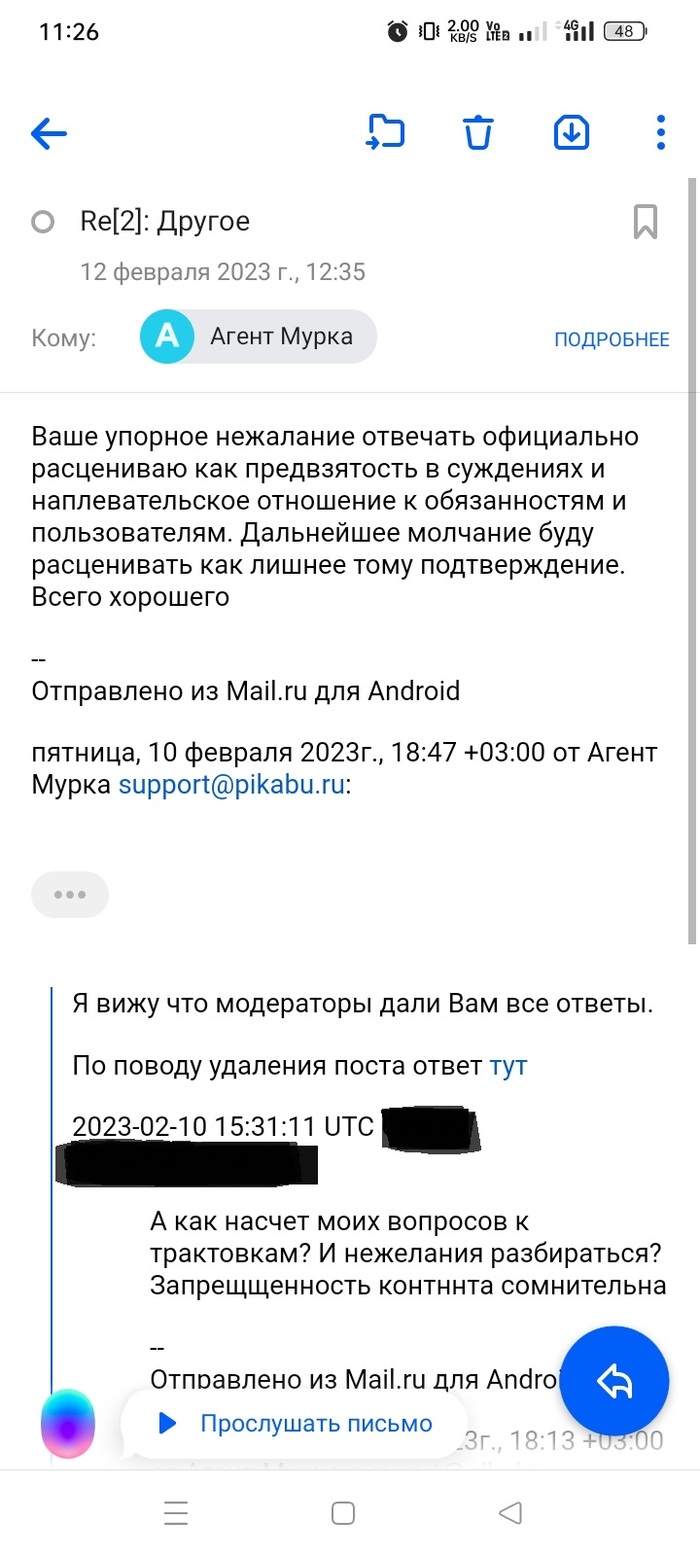Image resolution: width=700 pixels, height=1556 pixels.
Task: Move this email to a folder
Action: click(385, 132)
